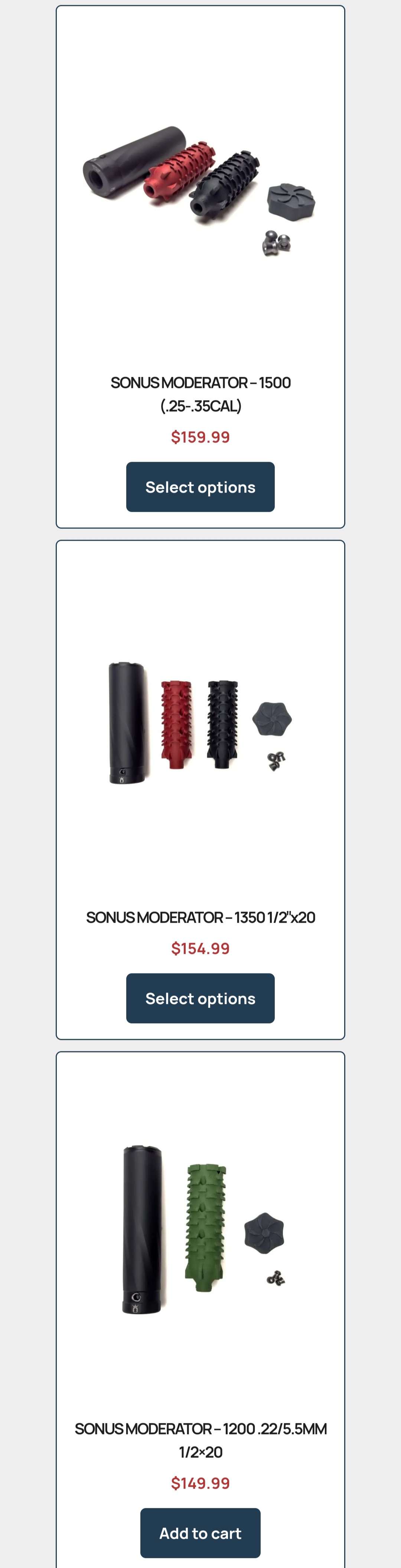The width and height of the screenshot is (401, 1568).
Task: Select options for Sonus Moderator 1500
Action: 200,487
